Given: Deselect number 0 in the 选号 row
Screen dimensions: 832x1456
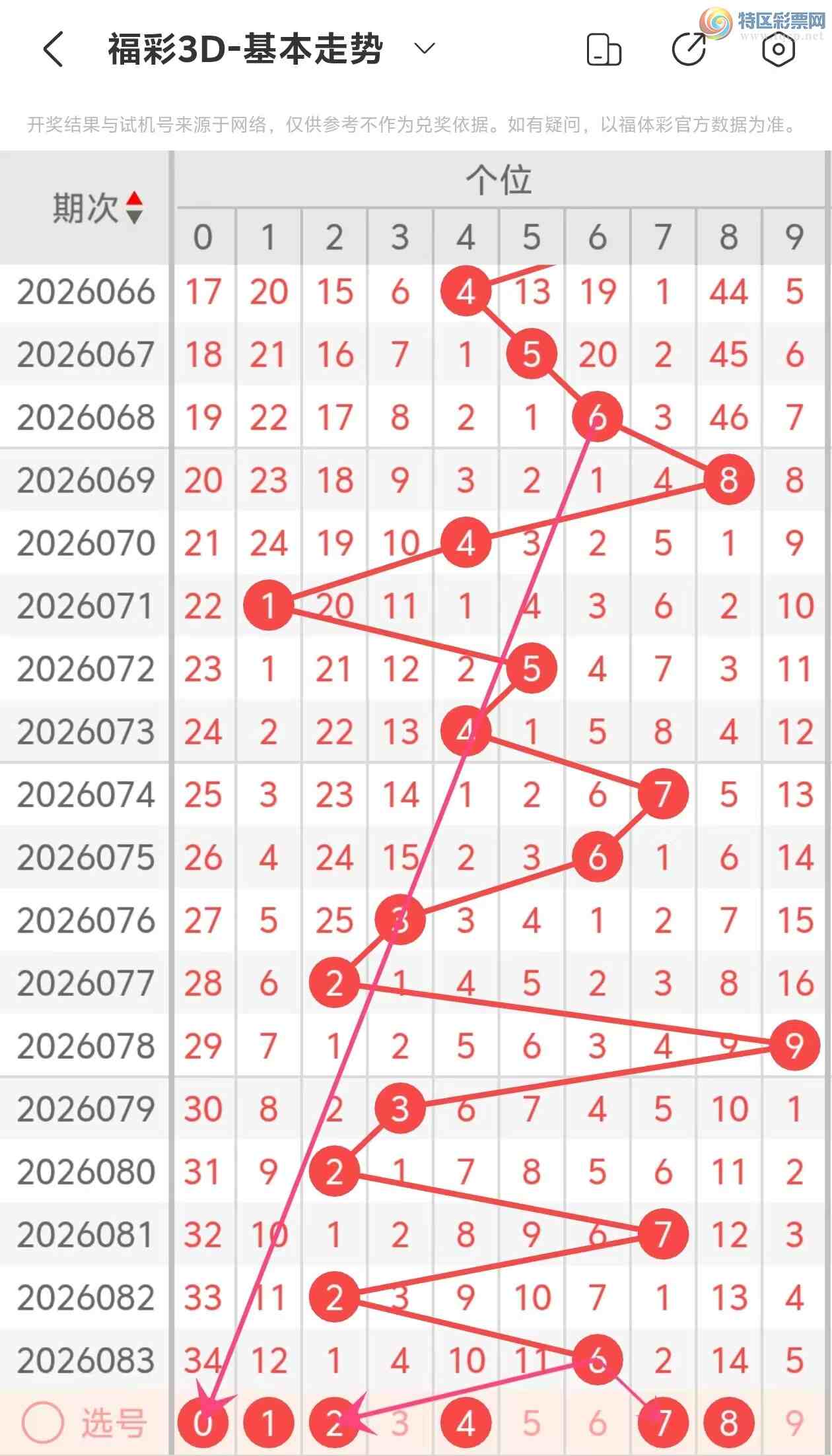Looking at the screenshot, I should pos(203,1423).
